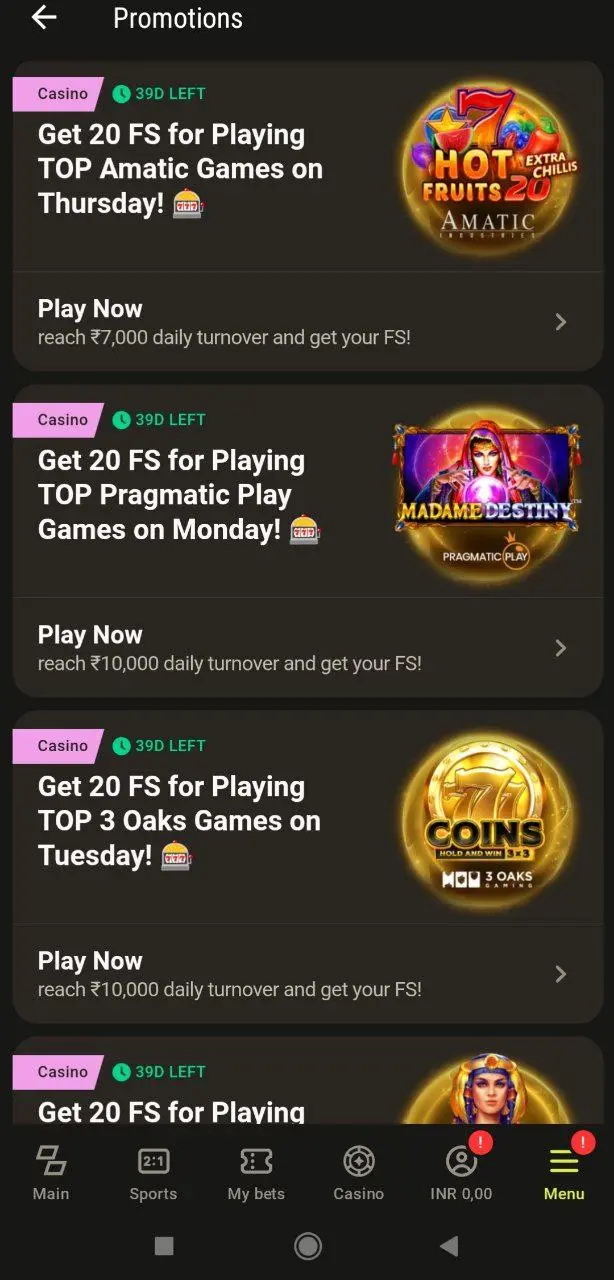Tap the system home button
This screenshot has width=614, height=1280.
(x=307, y=1245)
